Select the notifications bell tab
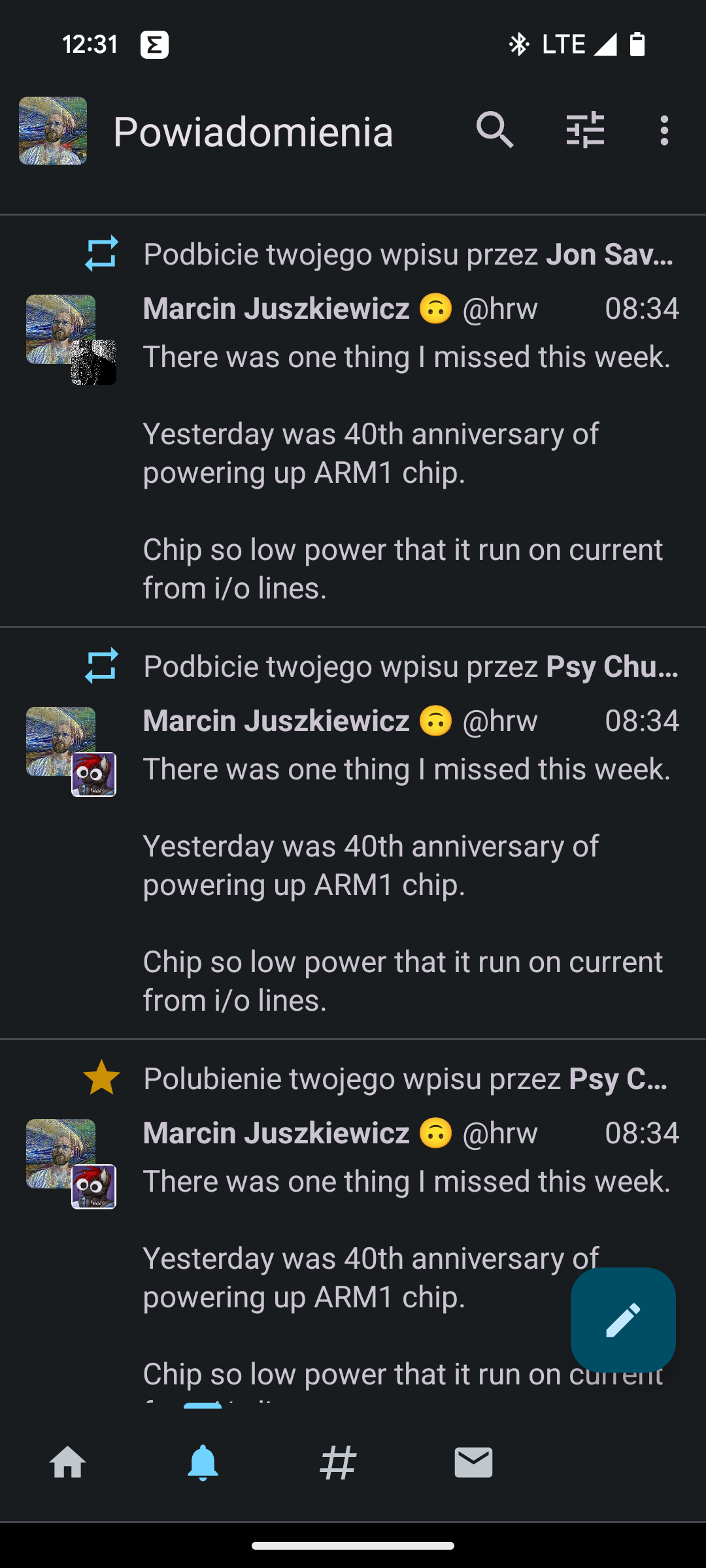This screenshot has height=1568, width=706. coord(203,1462)
